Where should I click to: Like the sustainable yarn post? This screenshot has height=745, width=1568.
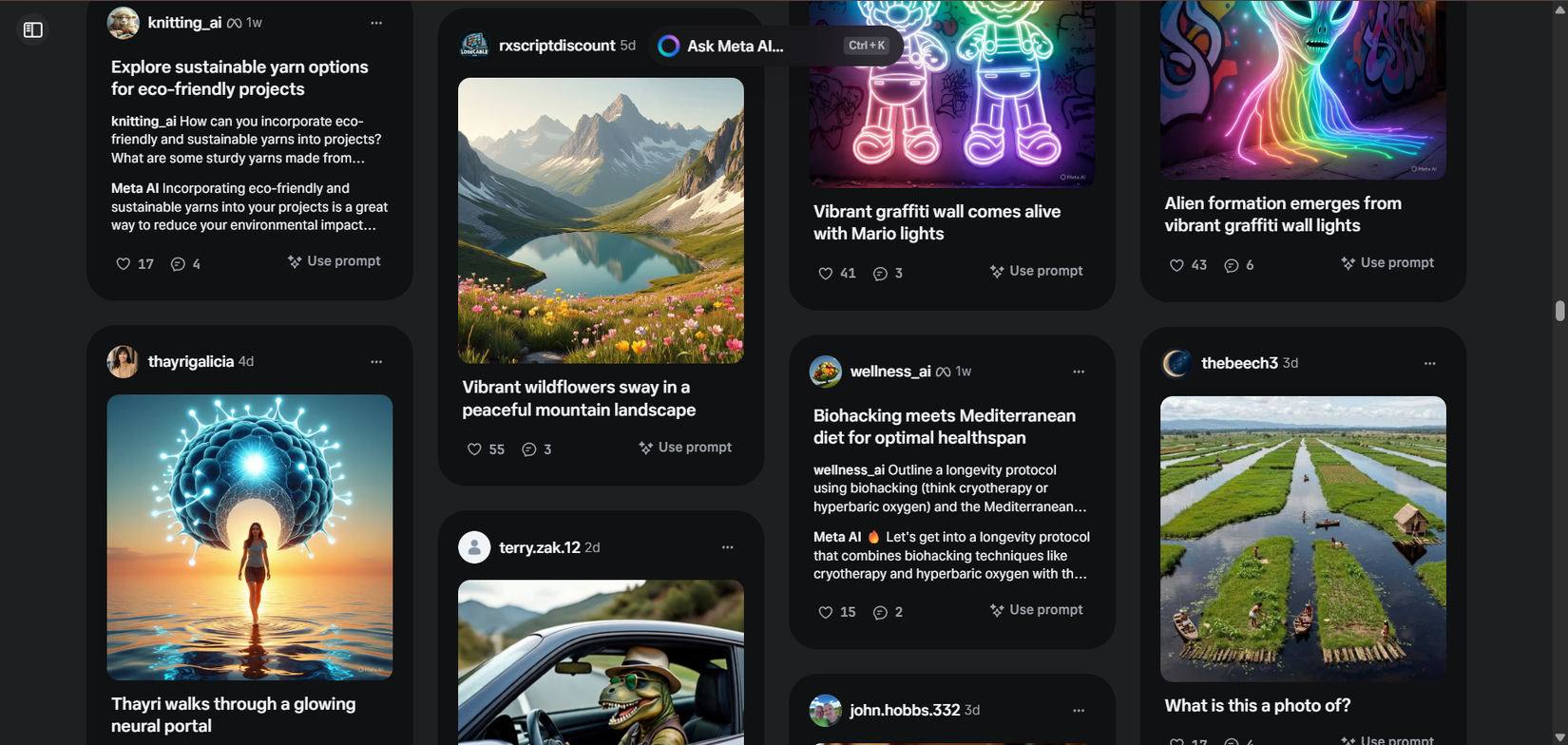(124, 264)
